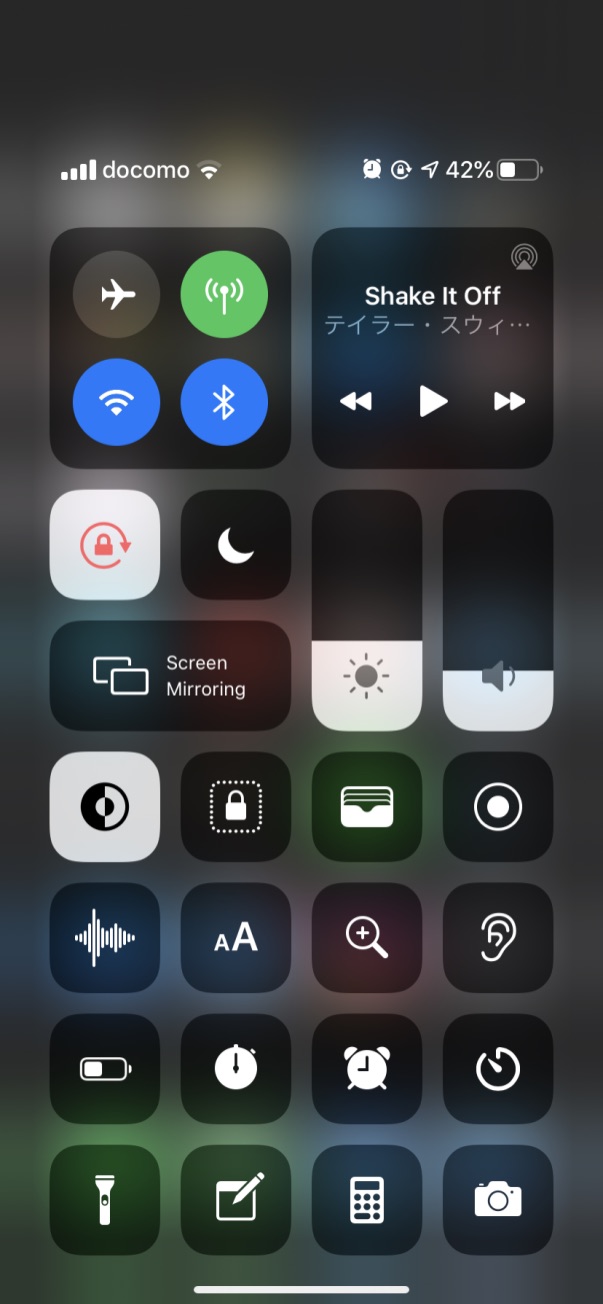Open the calculator
Viewport: 603px width, 1304px height.
(367, 1200)
